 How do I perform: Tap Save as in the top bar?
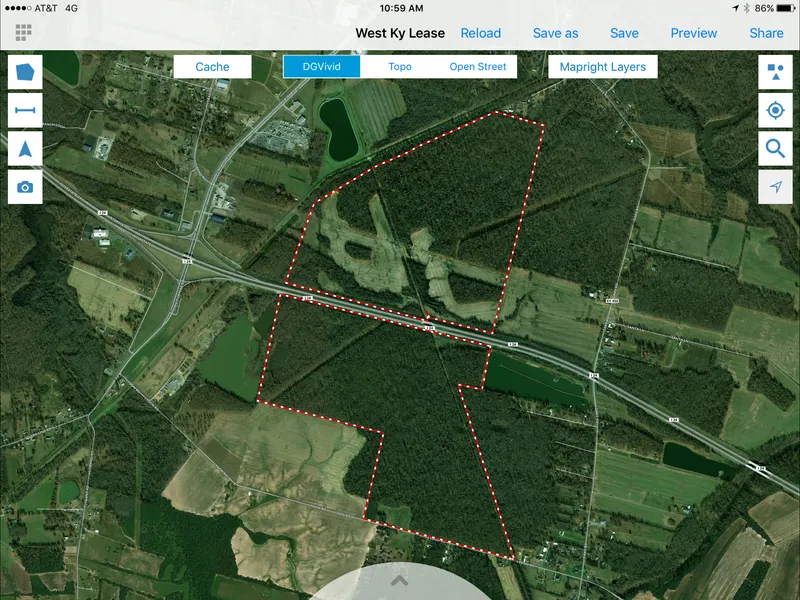point(555,33)
